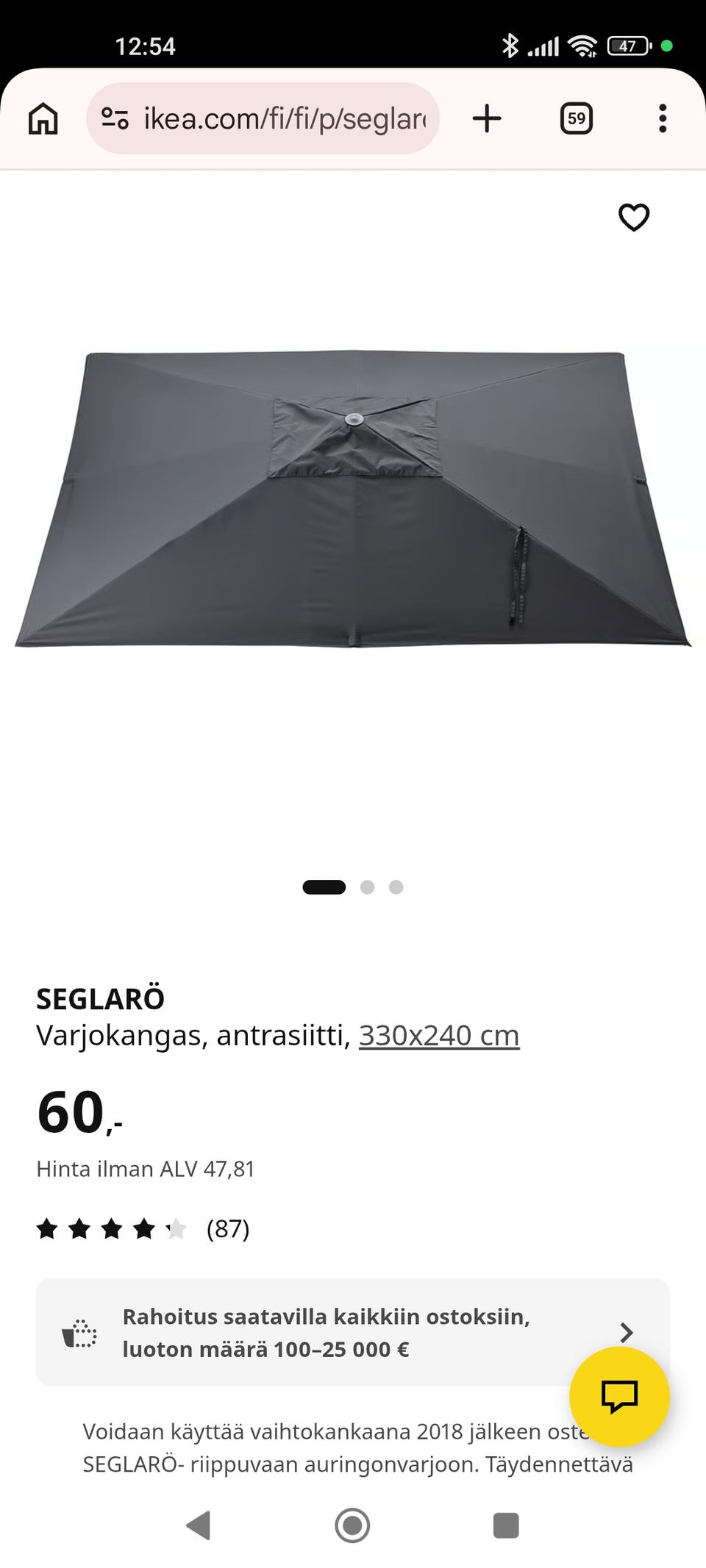Image resolution: width=706 pixels, height=1568 pixels.
Task: Open Chrome's three-dot overflow menu
Action: coord(663,118)
